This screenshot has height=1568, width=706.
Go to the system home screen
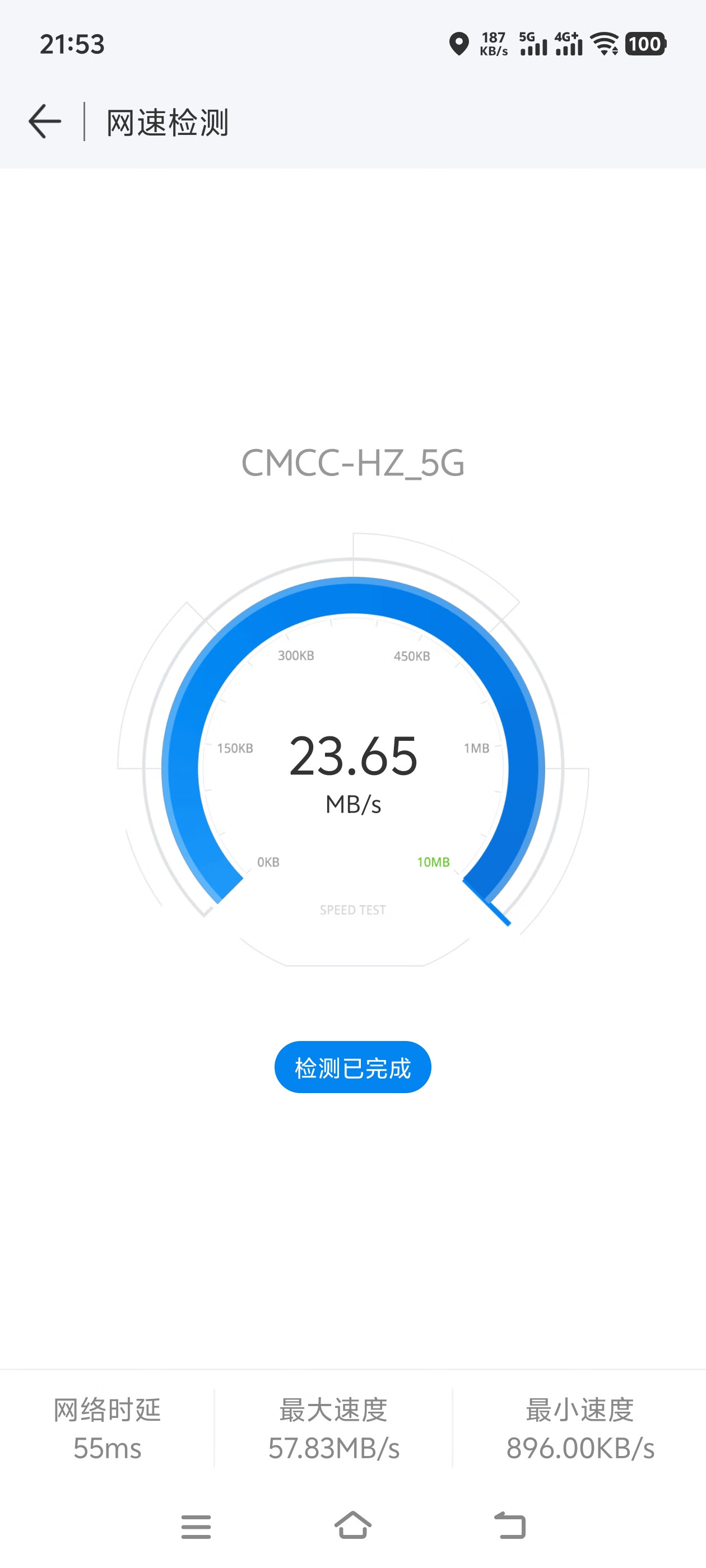tap(352, 1525)
